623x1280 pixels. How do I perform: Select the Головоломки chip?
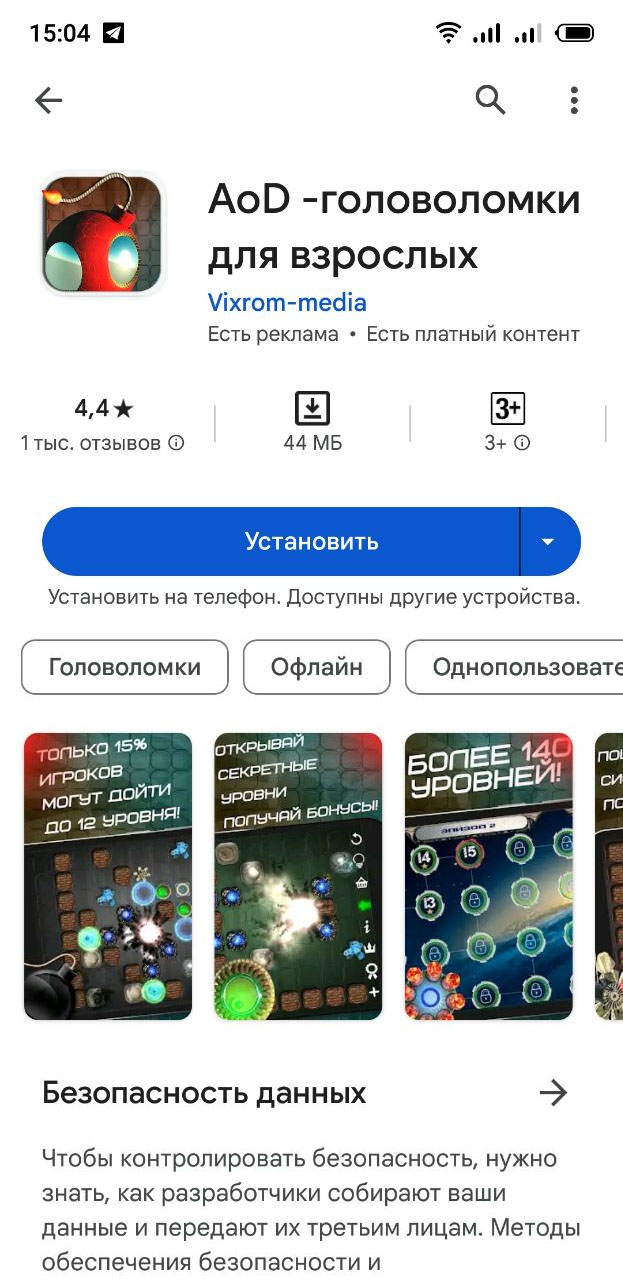tap(125, 667)
